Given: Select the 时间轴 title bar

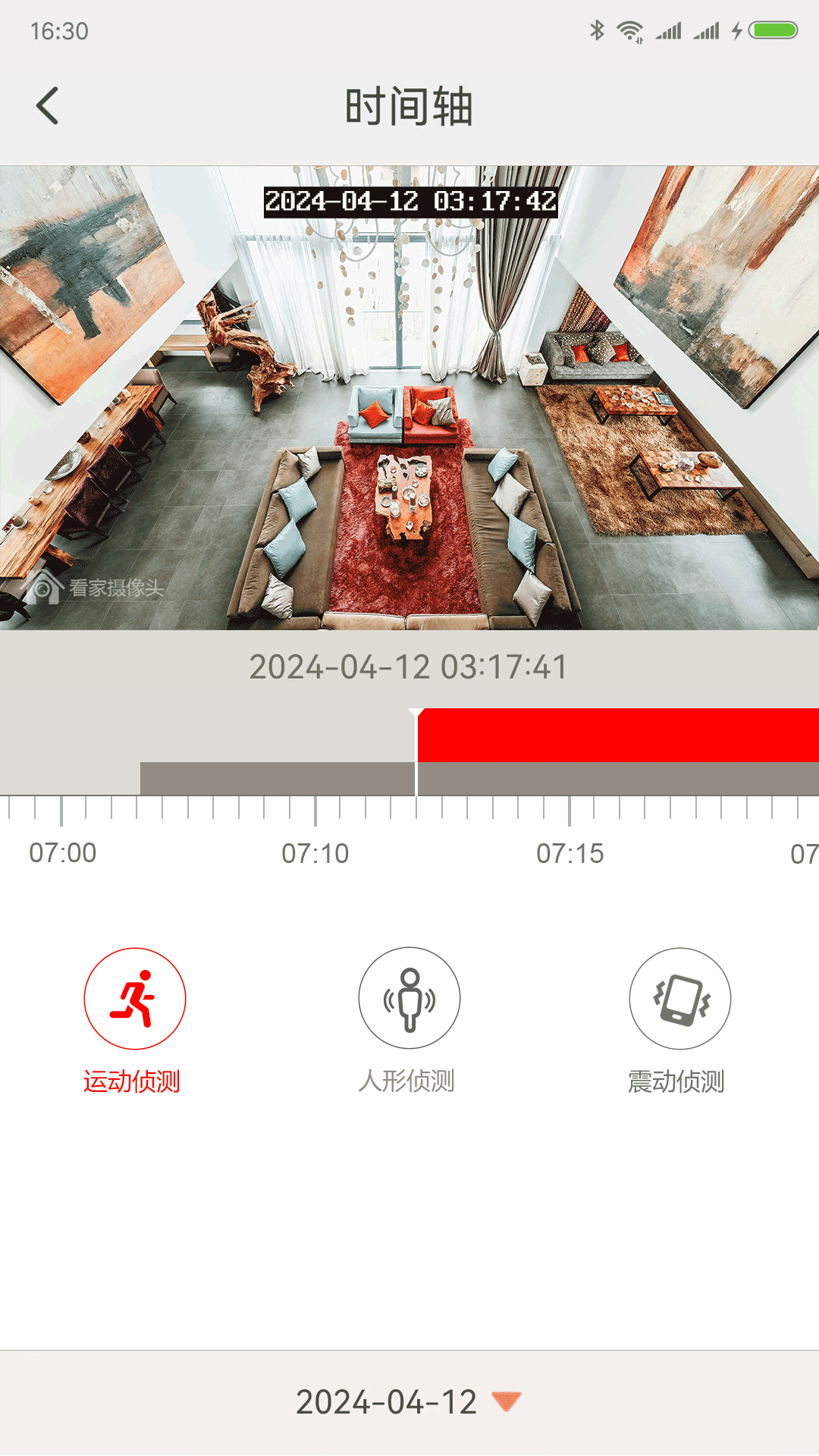Looking at the screenshot, I should [x=409, y=106].
